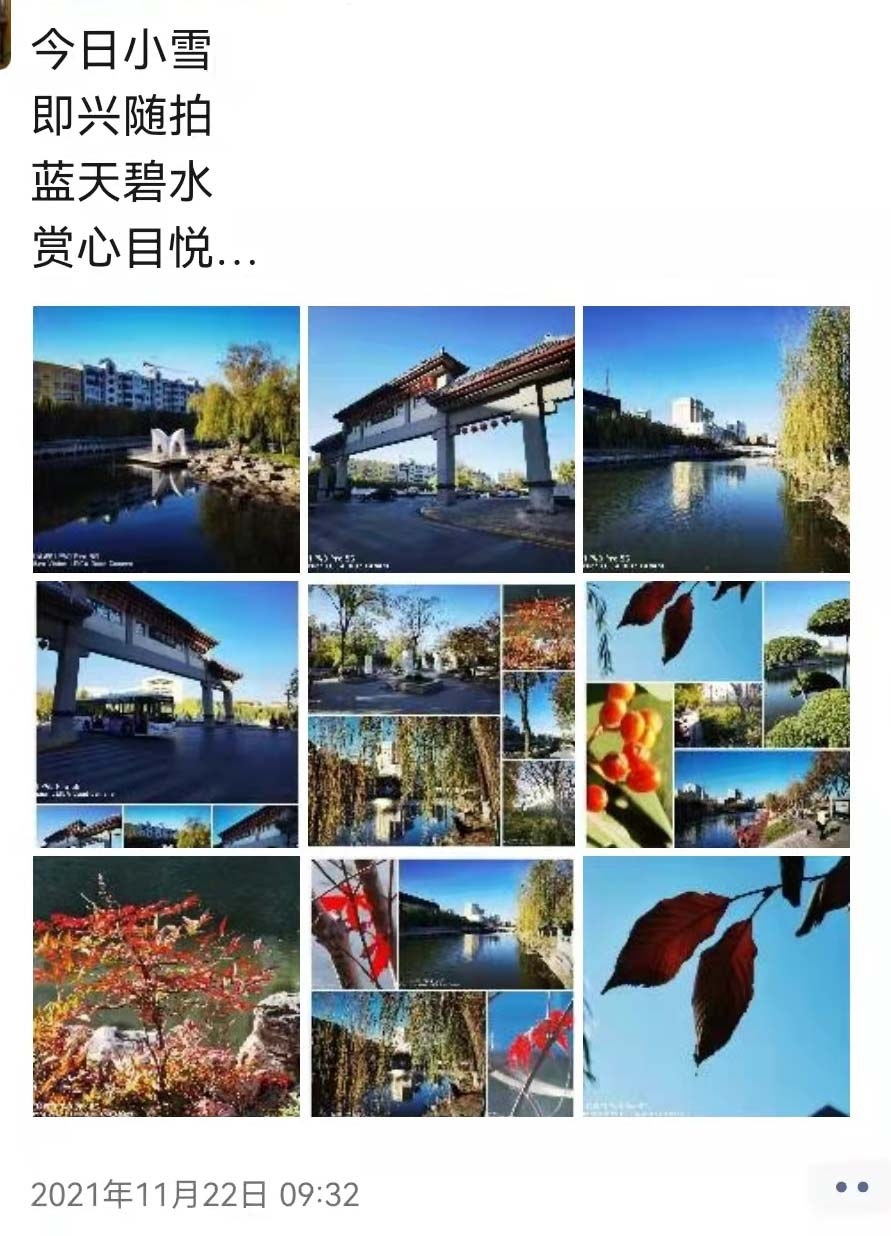The image size is (891, 1236).
Task: Open the collage with orange berries
Action: 716,714
